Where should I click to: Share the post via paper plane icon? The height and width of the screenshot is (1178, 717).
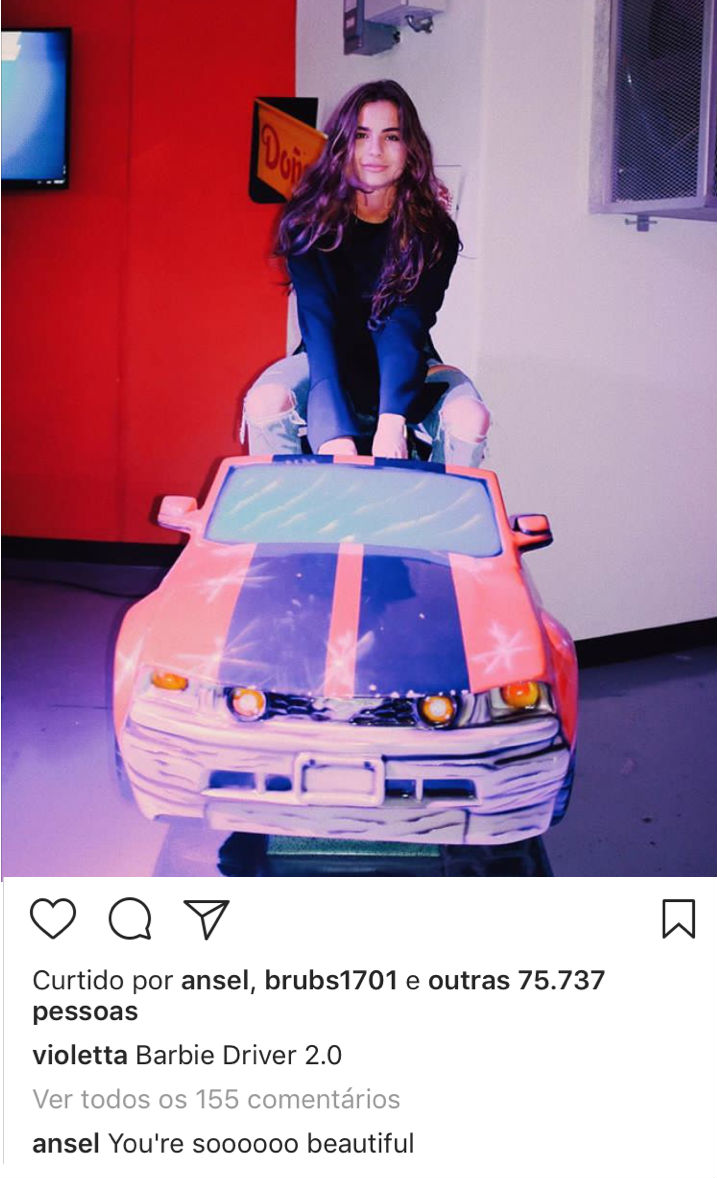point(207,919)
